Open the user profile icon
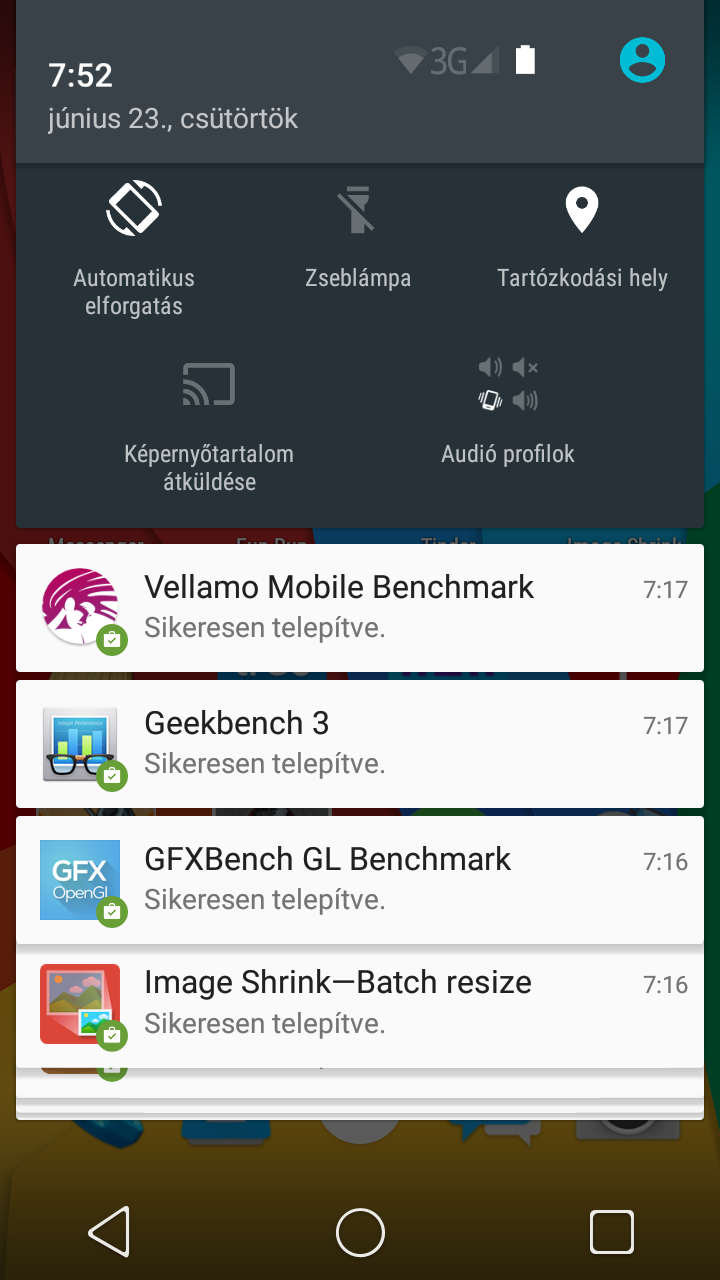Screen dimensions: 720x1280 [642, 60]
